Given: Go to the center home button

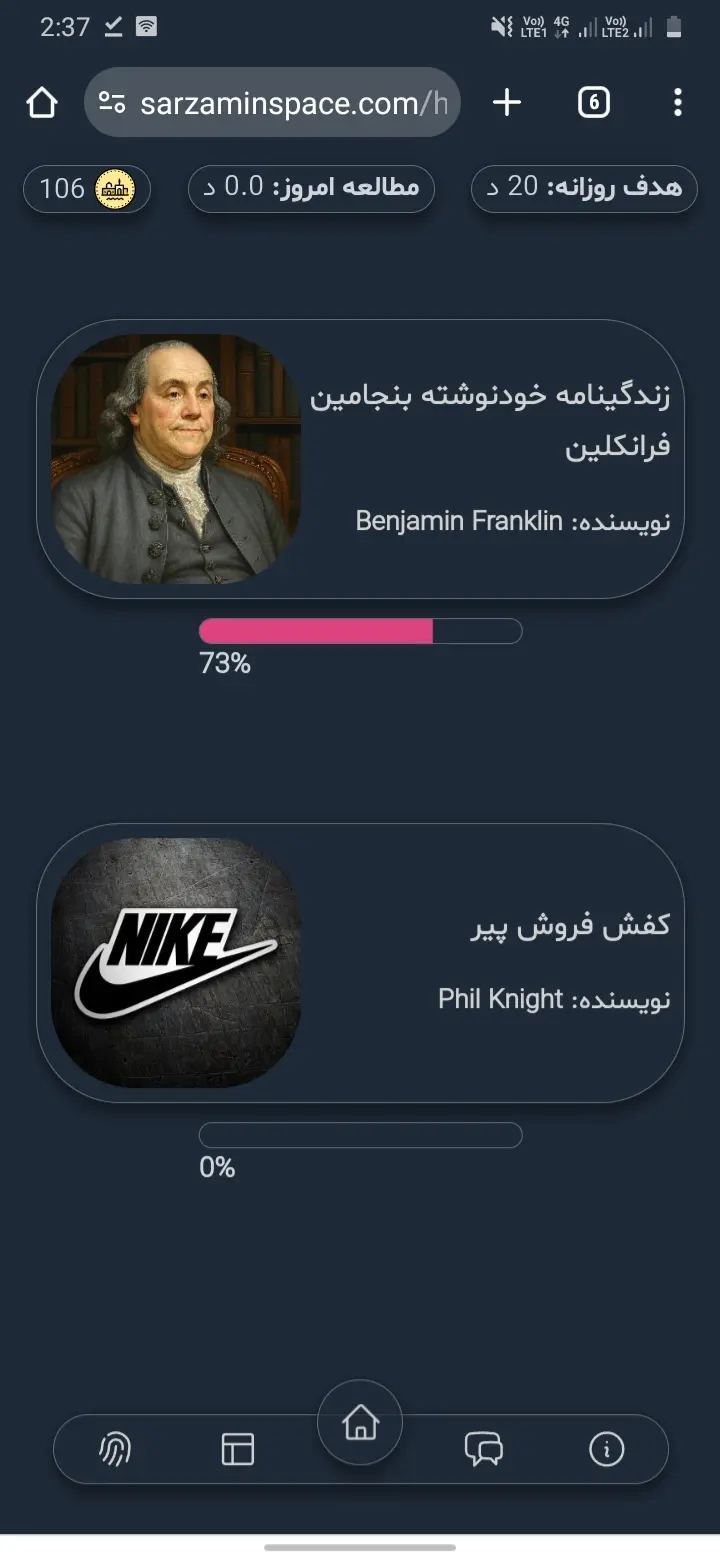Looking at the screenshot, I should [360, 1422].
